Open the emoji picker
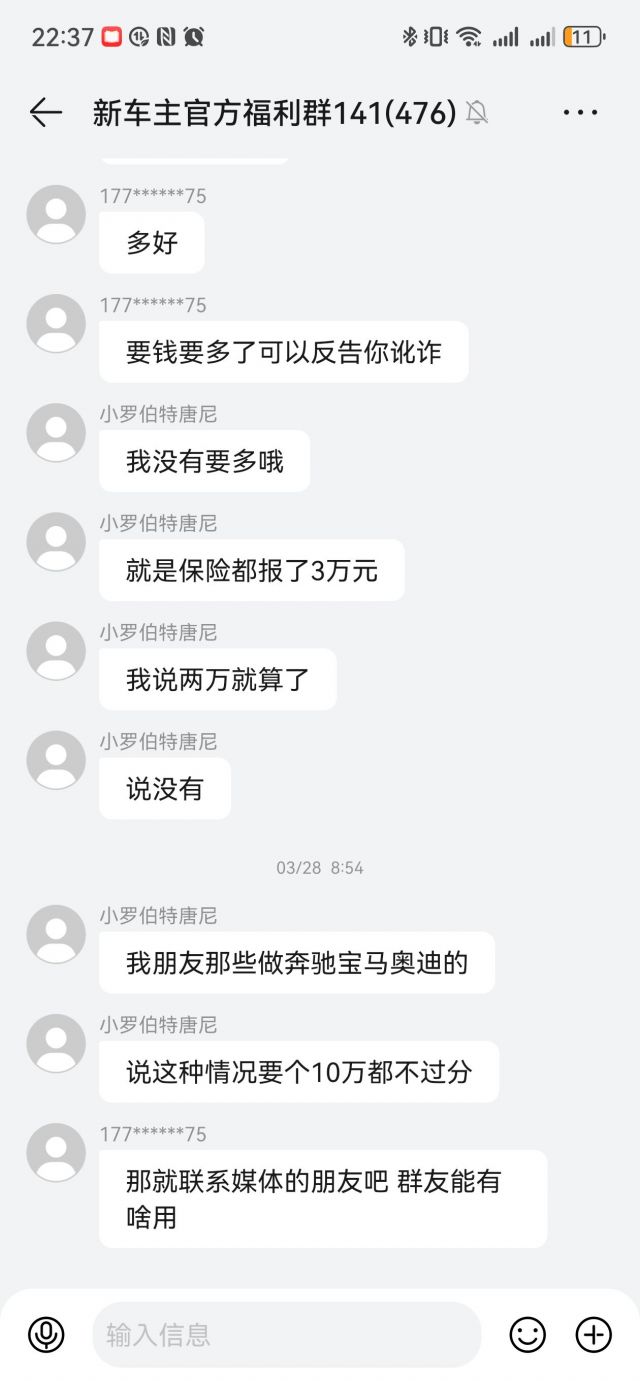The width and height of the screenshot is (640, 1381). click(x=528, y=1334)
